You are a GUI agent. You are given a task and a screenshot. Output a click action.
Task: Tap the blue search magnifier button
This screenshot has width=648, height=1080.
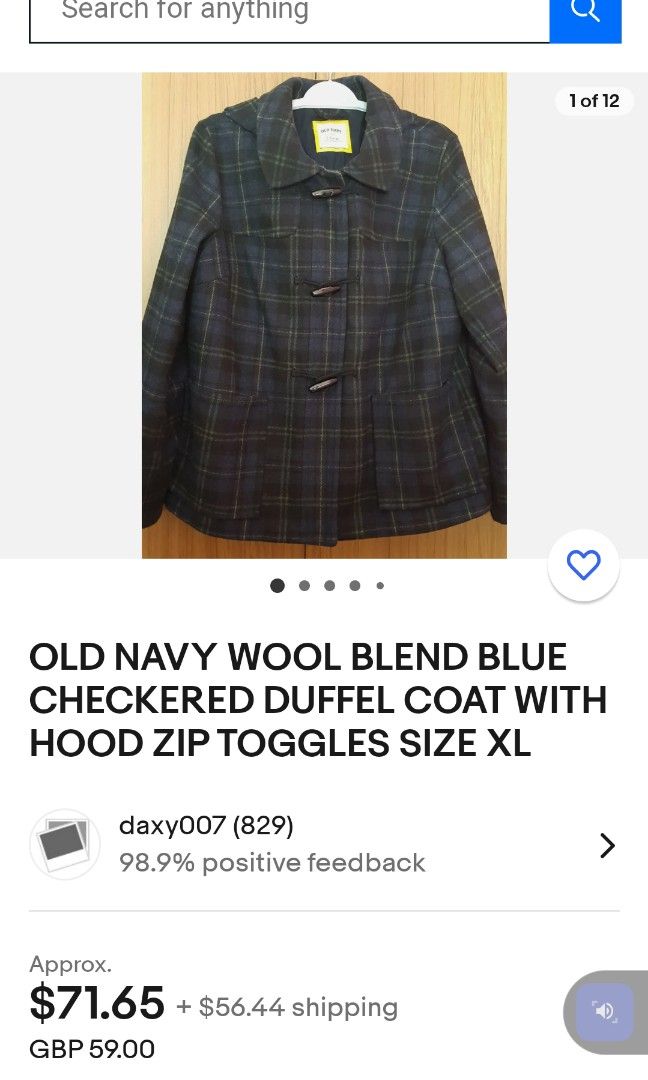585,14
